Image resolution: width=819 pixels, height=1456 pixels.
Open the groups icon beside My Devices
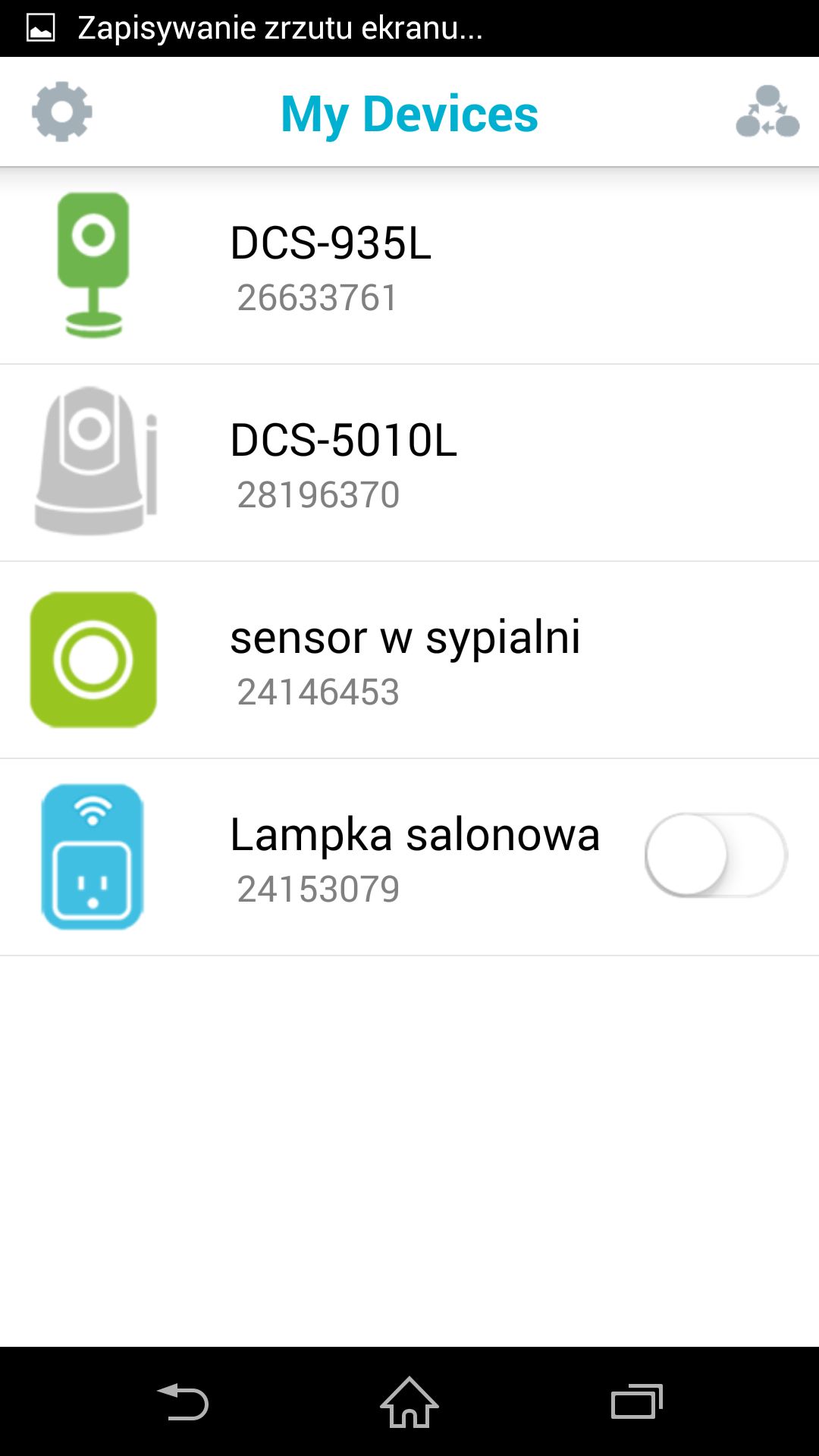[x=767, y=111]
